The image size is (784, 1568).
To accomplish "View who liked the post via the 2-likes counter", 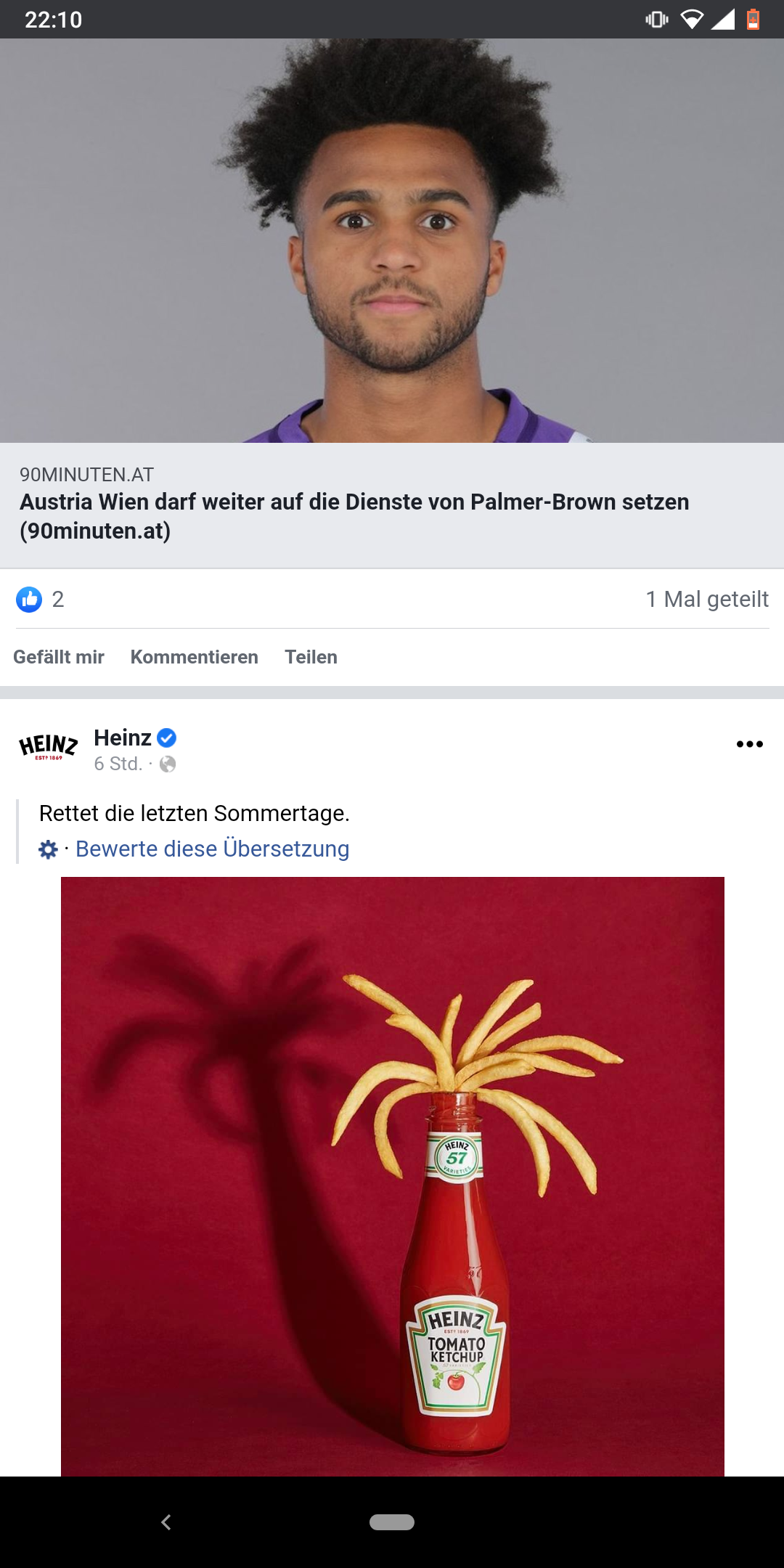I will pyautogui.click(x=41, y=600).
